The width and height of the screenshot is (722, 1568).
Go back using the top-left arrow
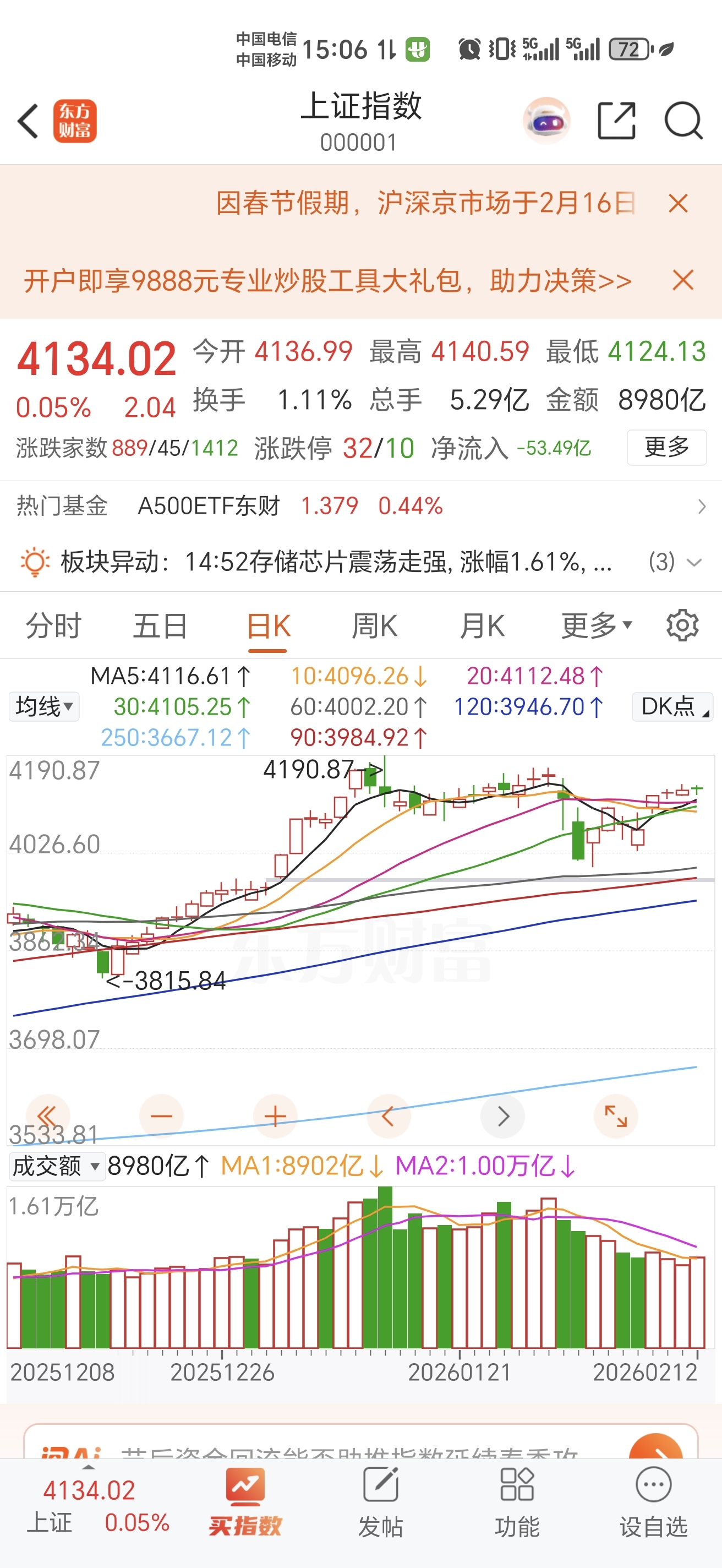[28, 121]
